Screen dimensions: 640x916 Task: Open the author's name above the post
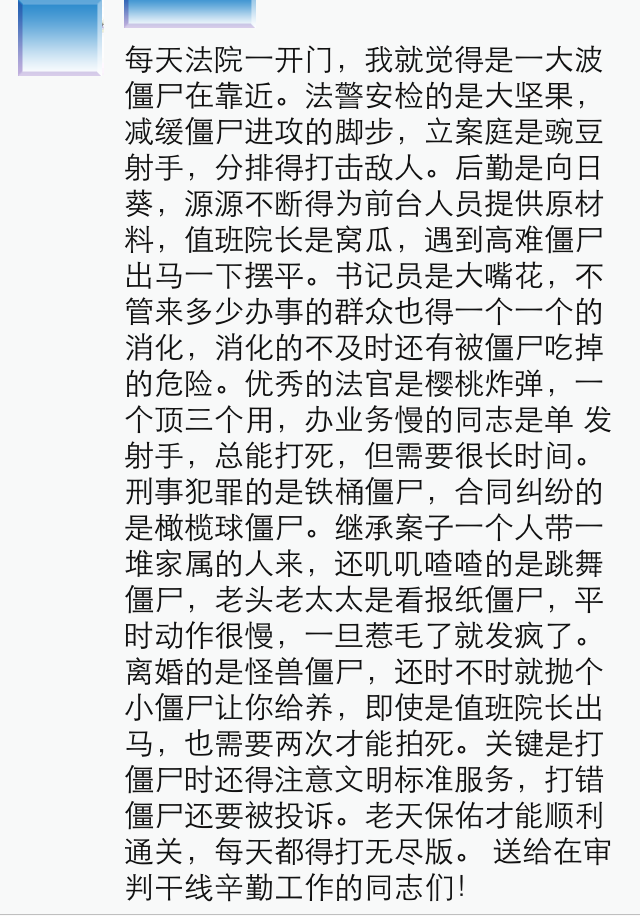click(x=190, y=13)
